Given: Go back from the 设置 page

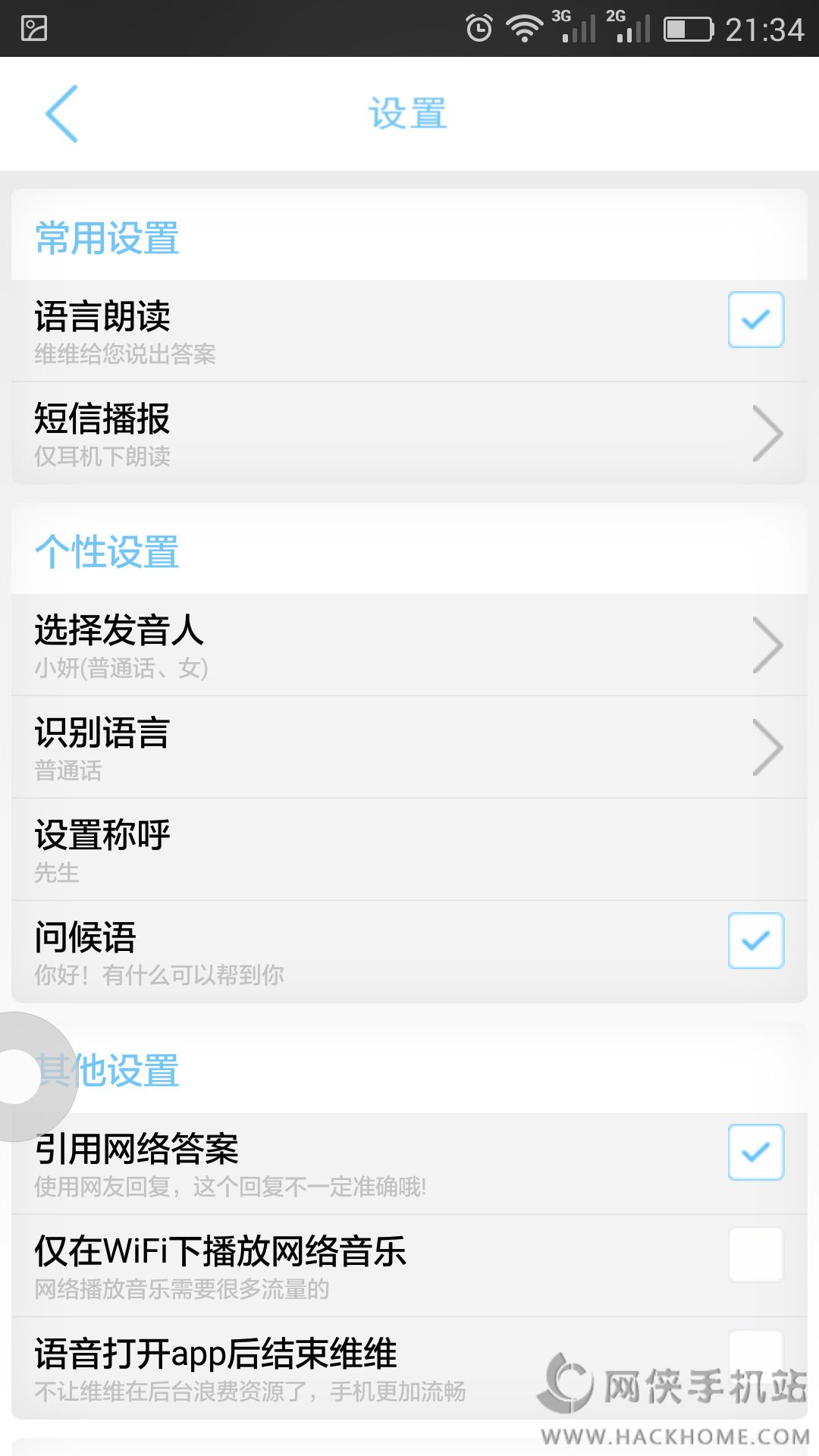Looking at the screenshot, I should point(62,114).
